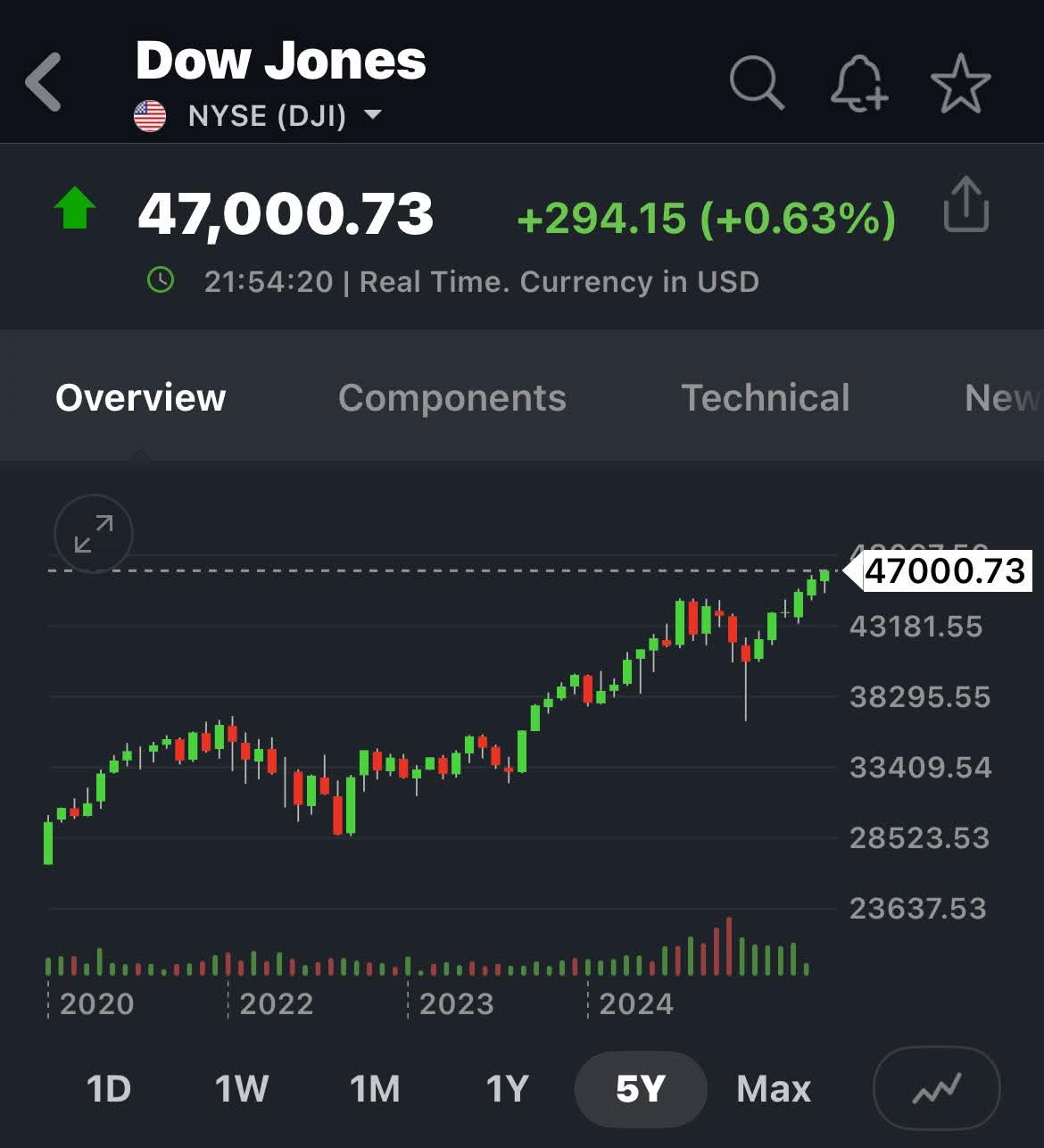
Task: Create an alert with the bell icon
Action: 858,84
